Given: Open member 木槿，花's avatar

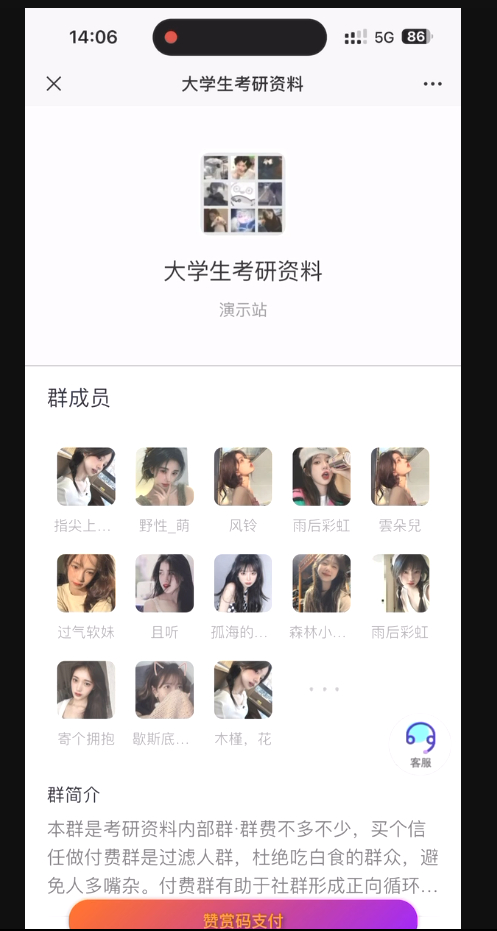Looking at the screenshot, I should pos(243,690).
